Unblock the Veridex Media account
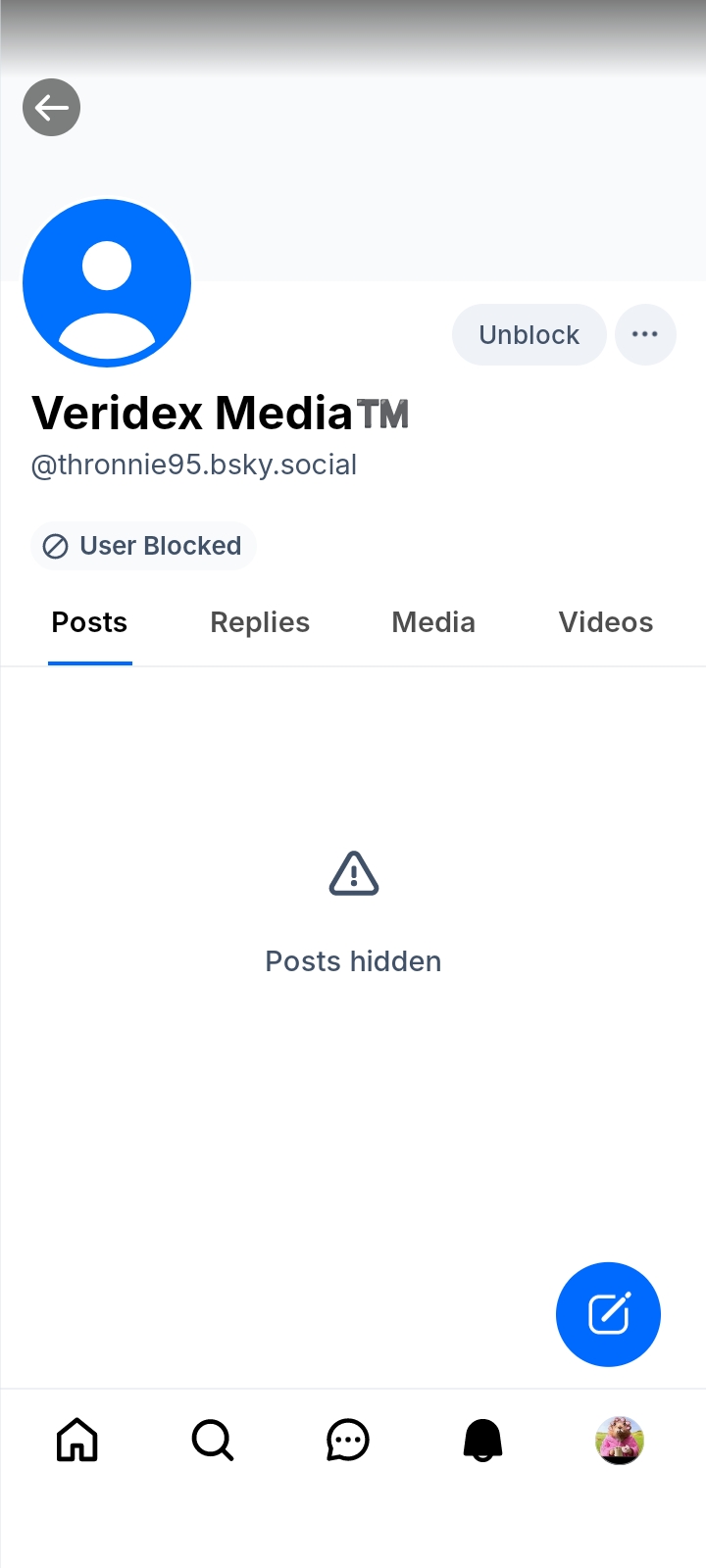Viewport: 706px width, 1568px height. coord(529,334)
